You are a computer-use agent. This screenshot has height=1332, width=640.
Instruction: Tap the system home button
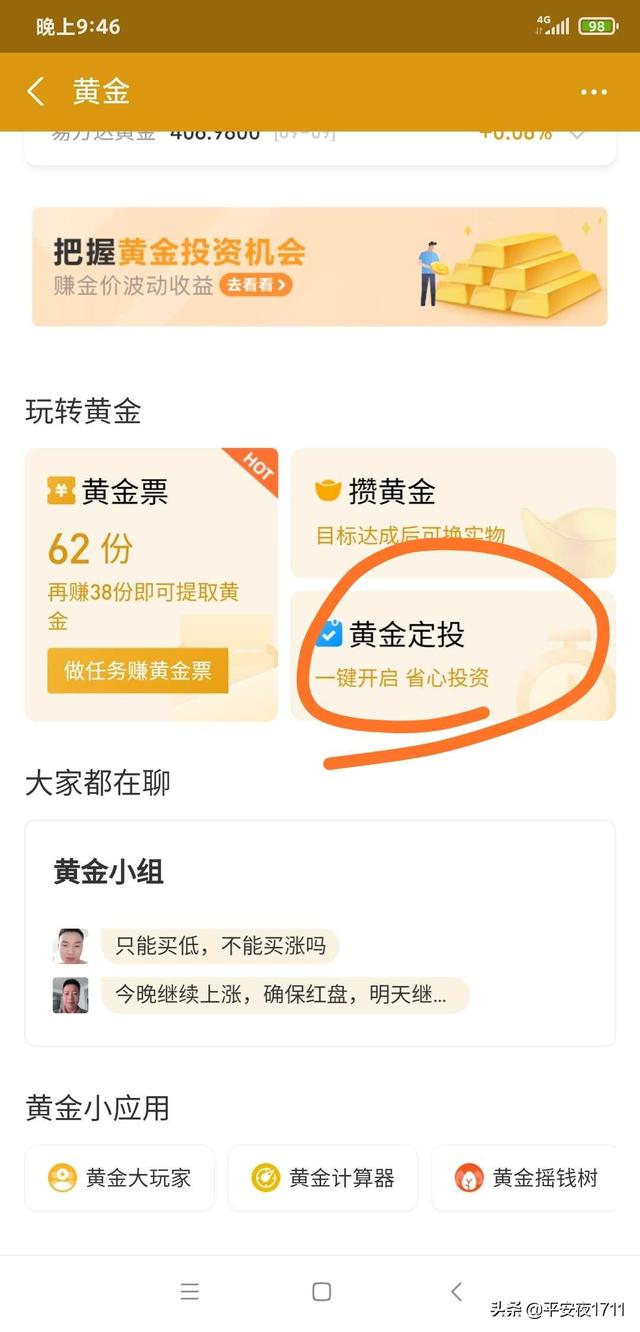[321, 1291]
